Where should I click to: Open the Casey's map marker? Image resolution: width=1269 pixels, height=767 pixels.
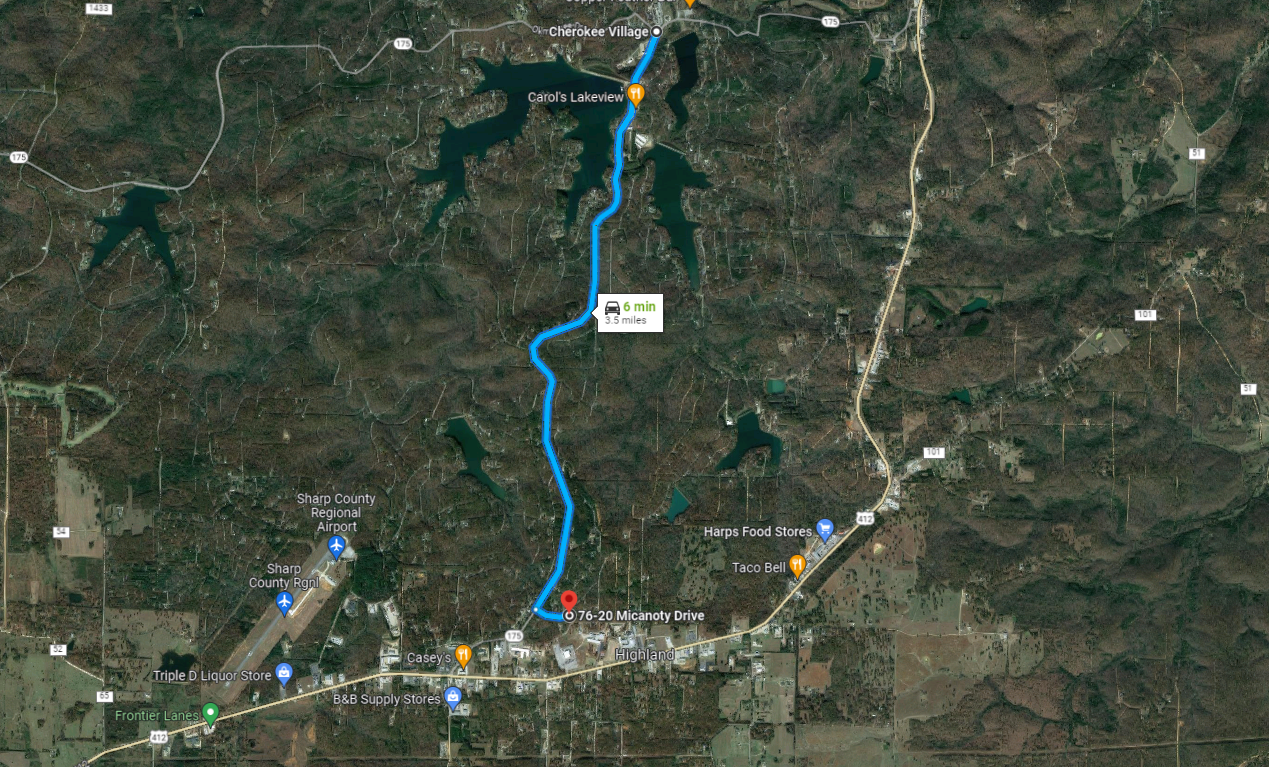pos(462,655)
